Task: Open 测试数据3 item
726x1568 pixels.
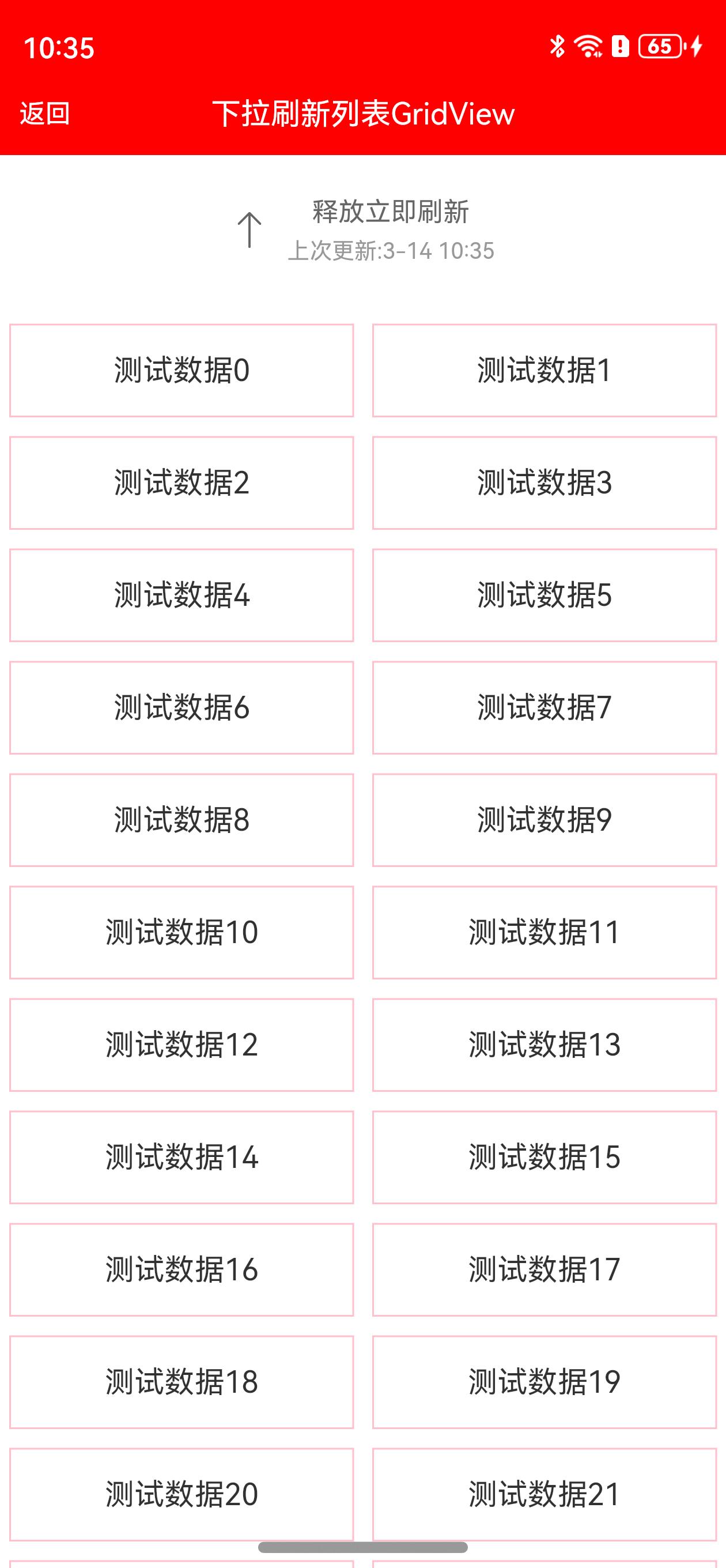Action: (544, 483)
